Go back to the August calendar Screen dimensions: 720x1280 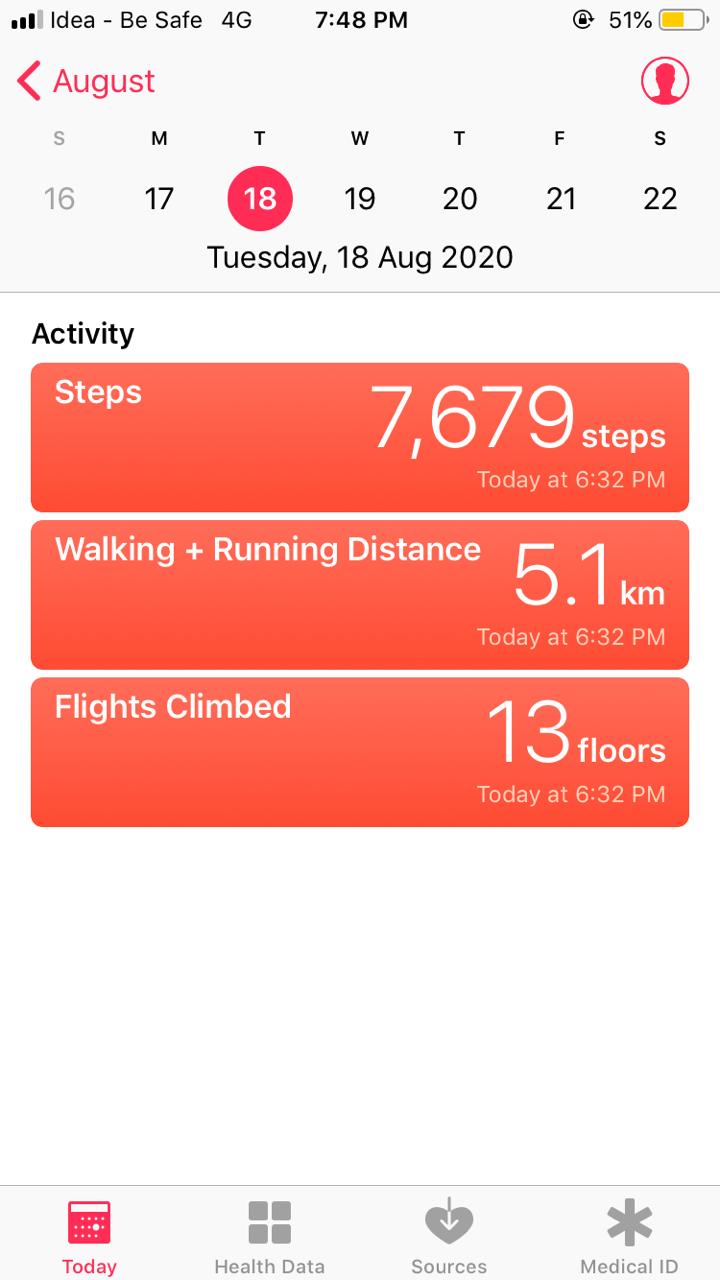[86, 81]
